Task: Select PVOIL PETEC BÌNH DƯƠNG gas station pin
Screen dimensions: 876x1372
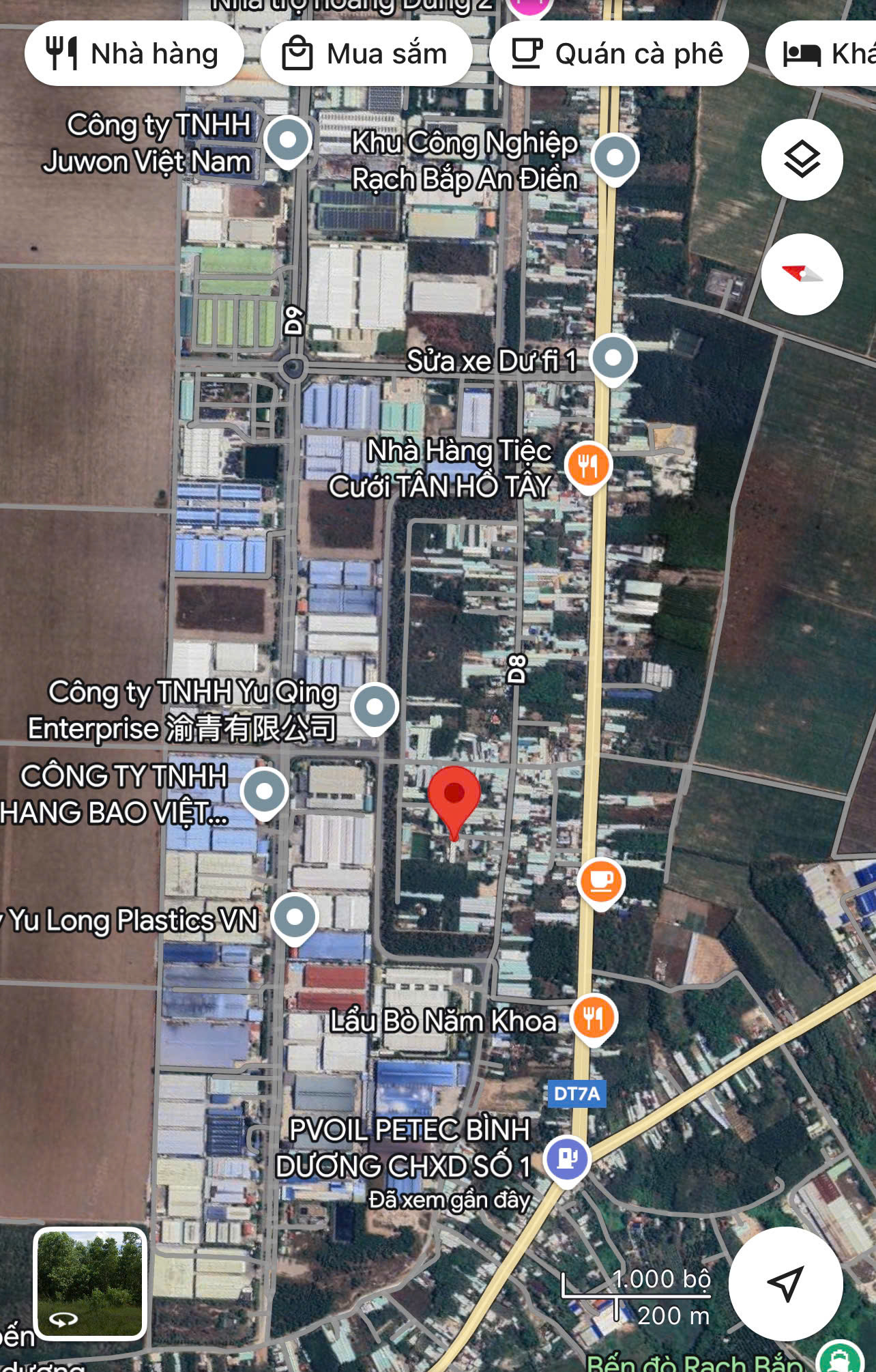Action: [567, 1159]
